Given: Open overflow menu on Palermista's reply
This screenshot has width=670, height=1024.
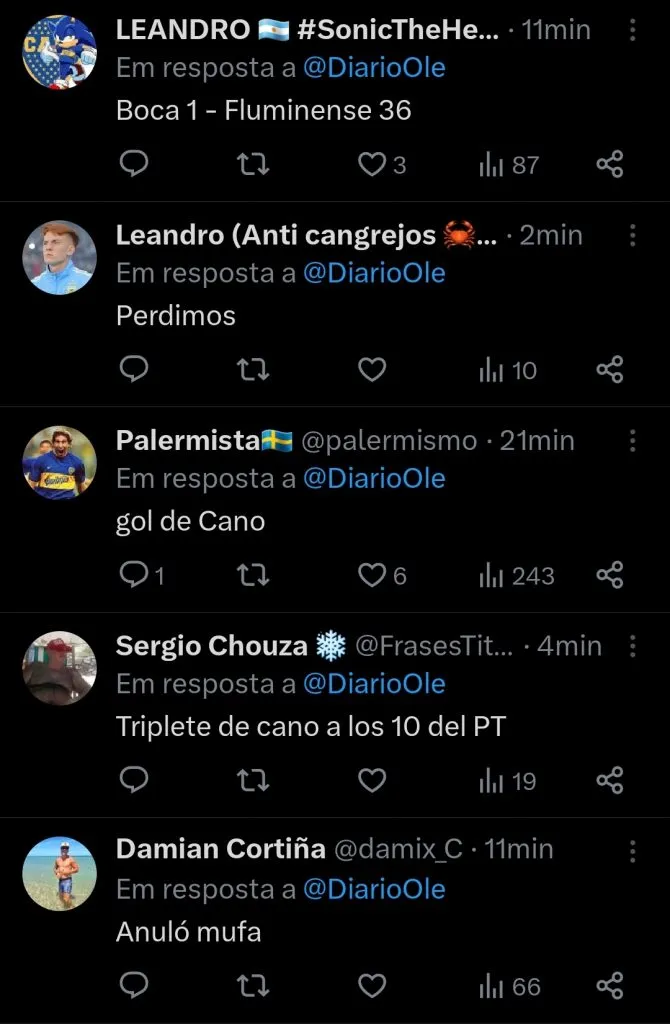Looking at the screenshot, I should pyautogui.click(x=632, y=441).
